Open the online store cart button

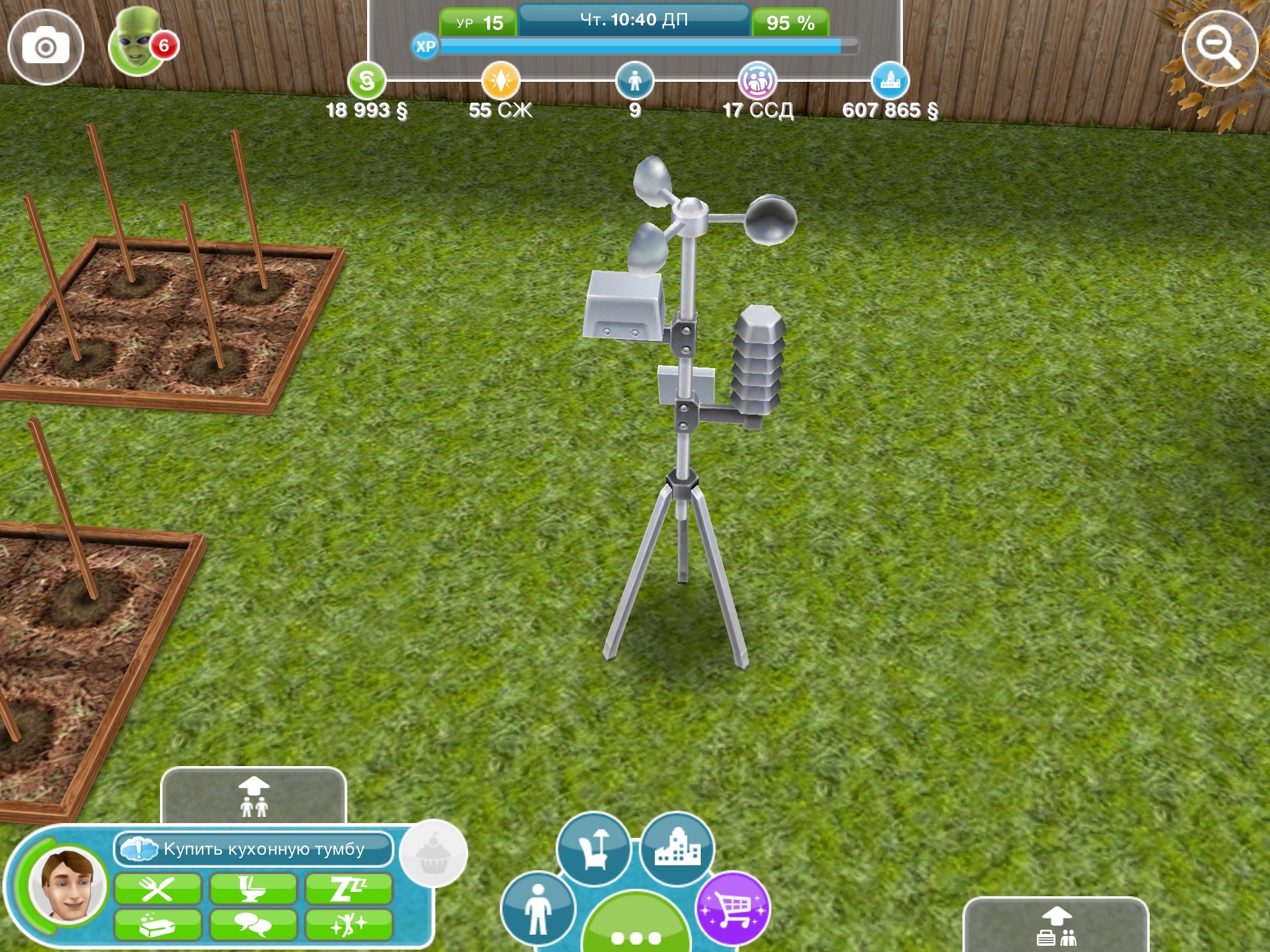733,909
